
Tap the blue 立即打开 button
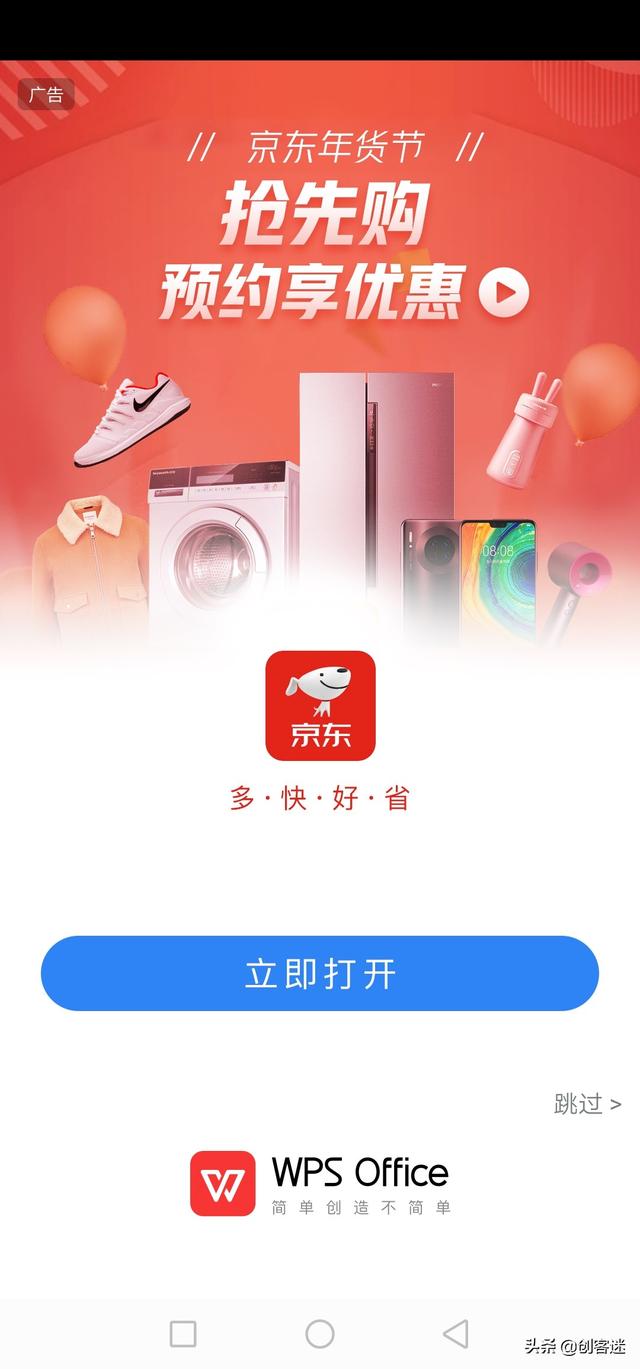coord(320,973)
